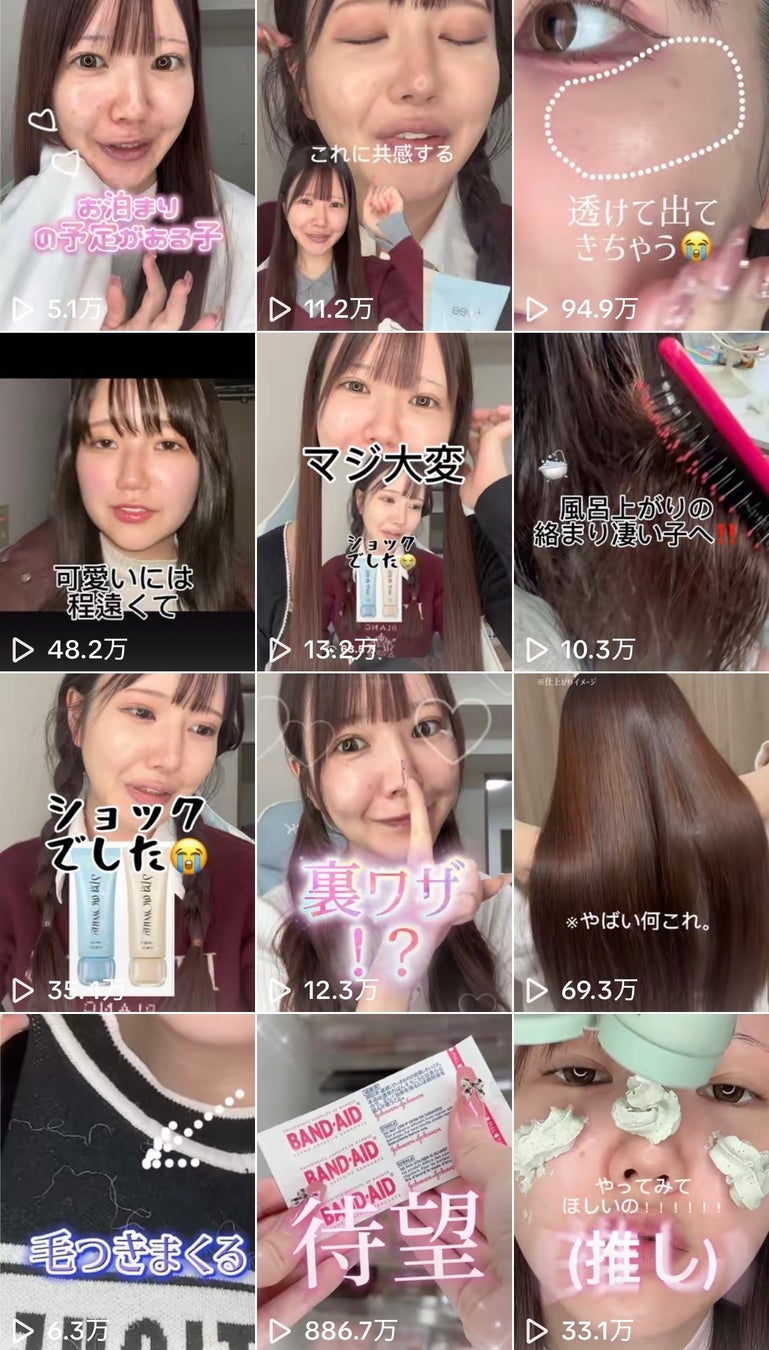769x1350 pixels.
Task: Open the large ショックでした video with product tubes
Action: 127,840
